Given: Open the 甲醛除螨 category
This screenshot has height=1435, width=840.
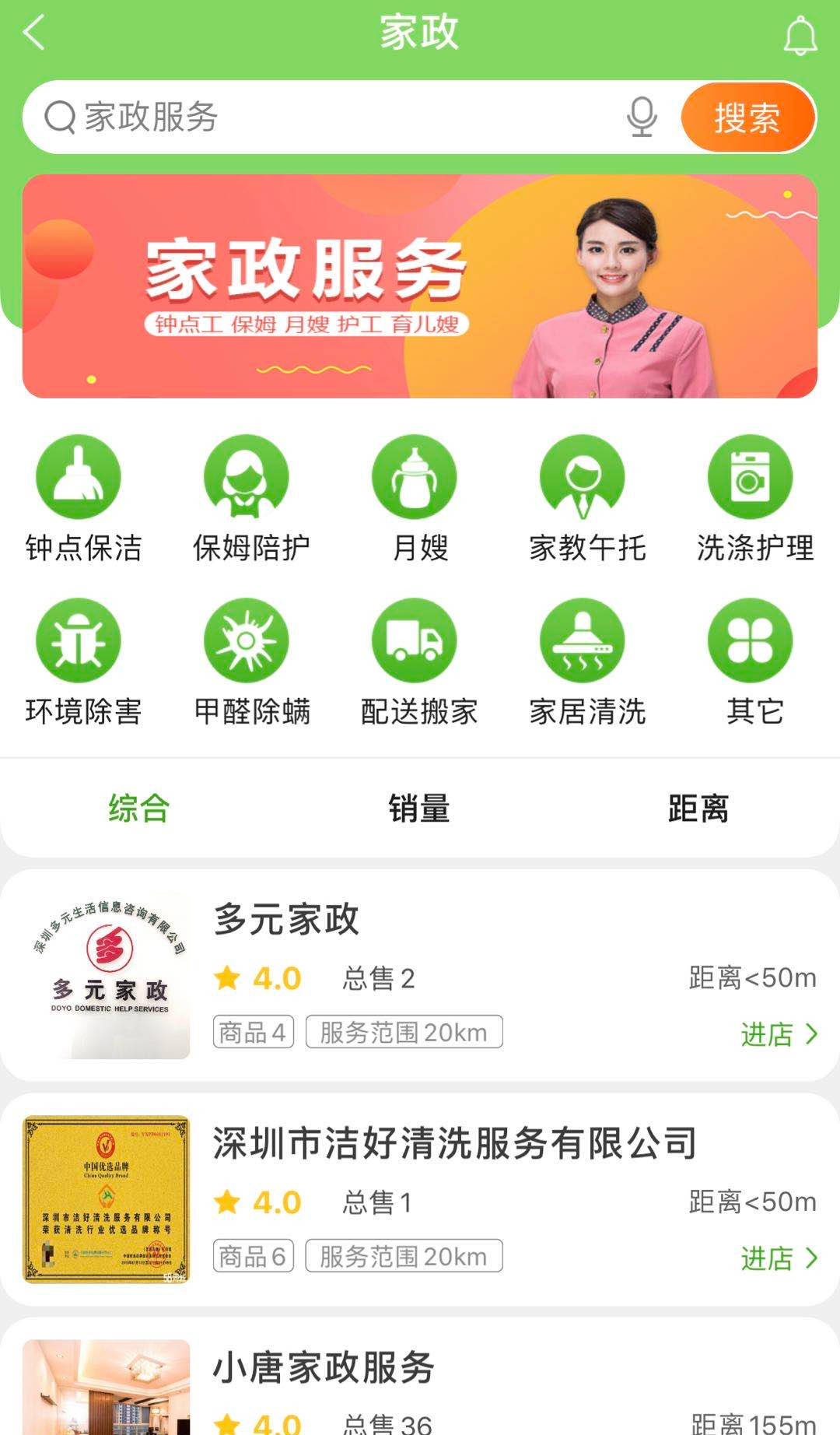Looking at the screenshot, I should pyautogui.click(x=251, y=662).
